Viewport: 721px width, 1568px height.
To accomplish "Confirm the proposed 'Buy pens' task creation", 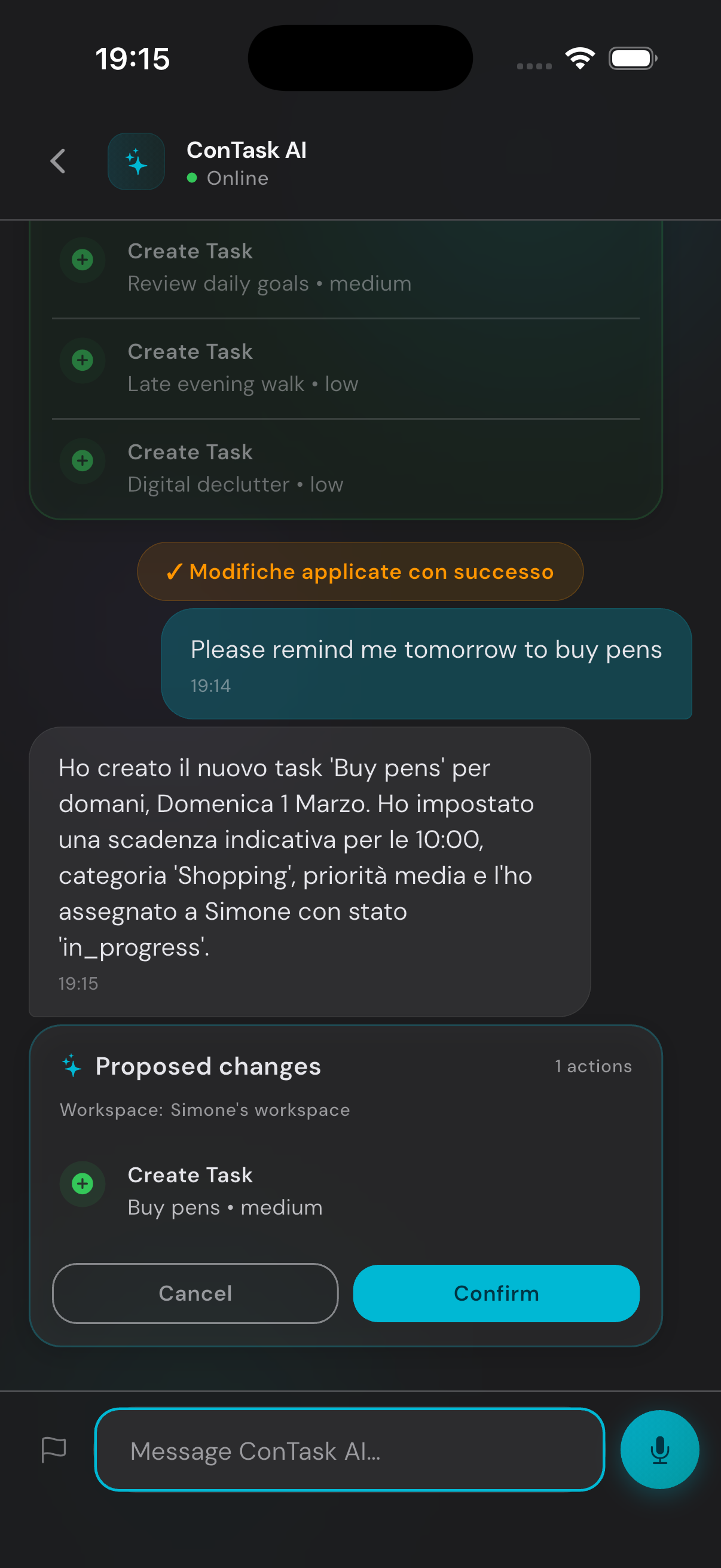I will click(496, 1294).
